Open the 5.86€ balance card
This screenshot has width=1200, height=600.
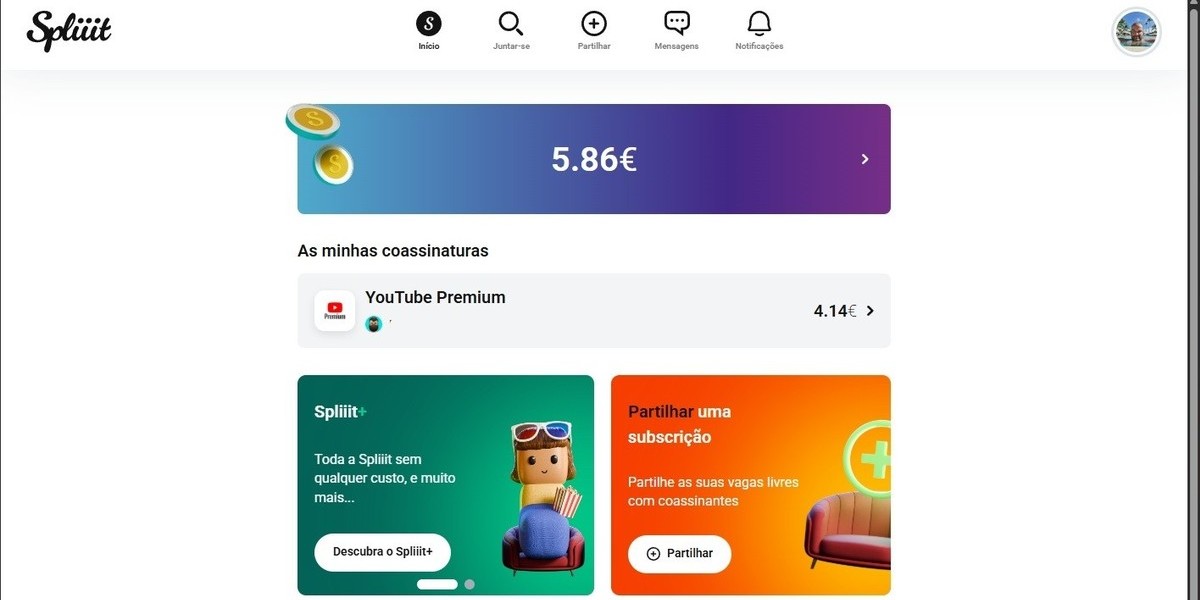(x=593, y=159)
